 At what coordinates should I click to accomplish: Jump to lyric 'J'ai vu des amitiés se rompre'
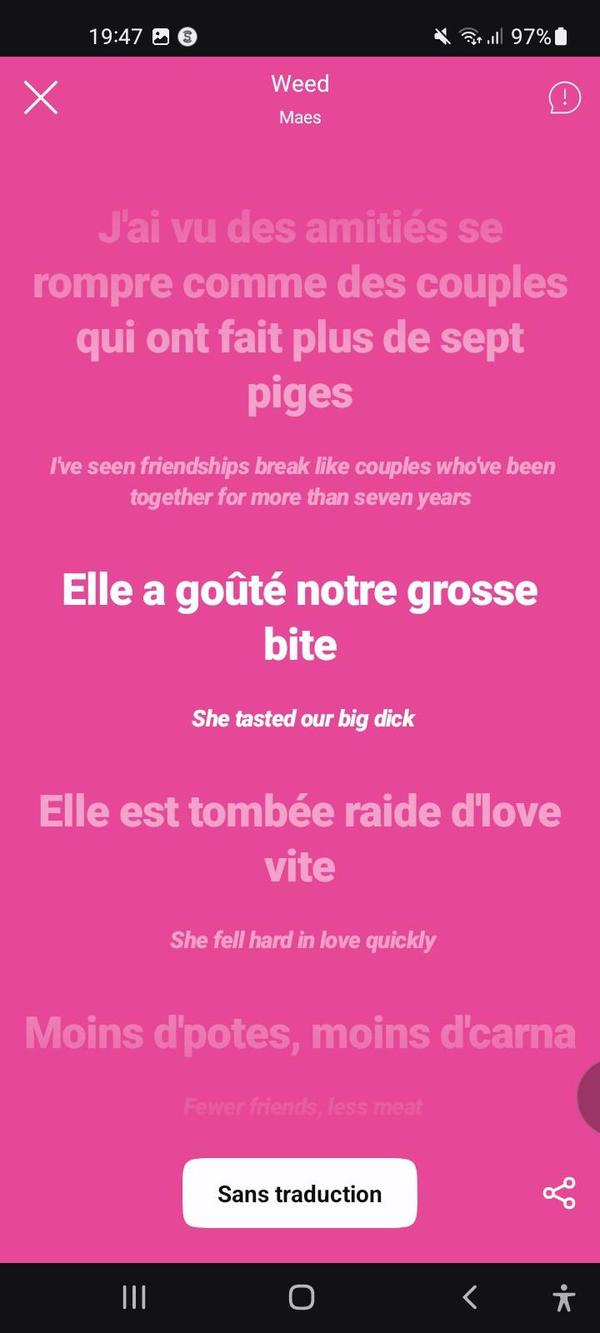299,311
